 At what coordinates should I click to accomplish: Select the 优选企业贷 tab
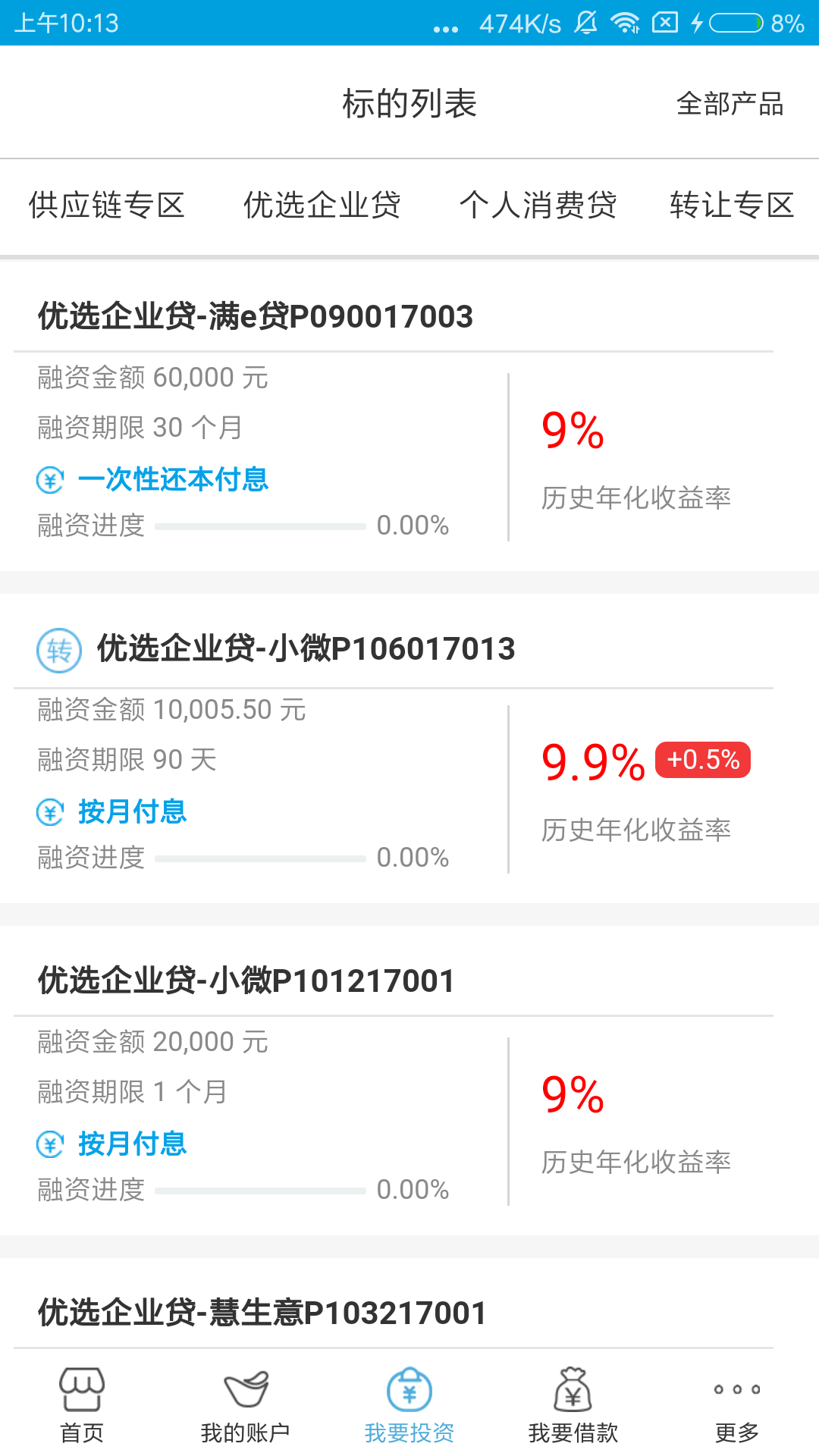(x=322, y=206)
